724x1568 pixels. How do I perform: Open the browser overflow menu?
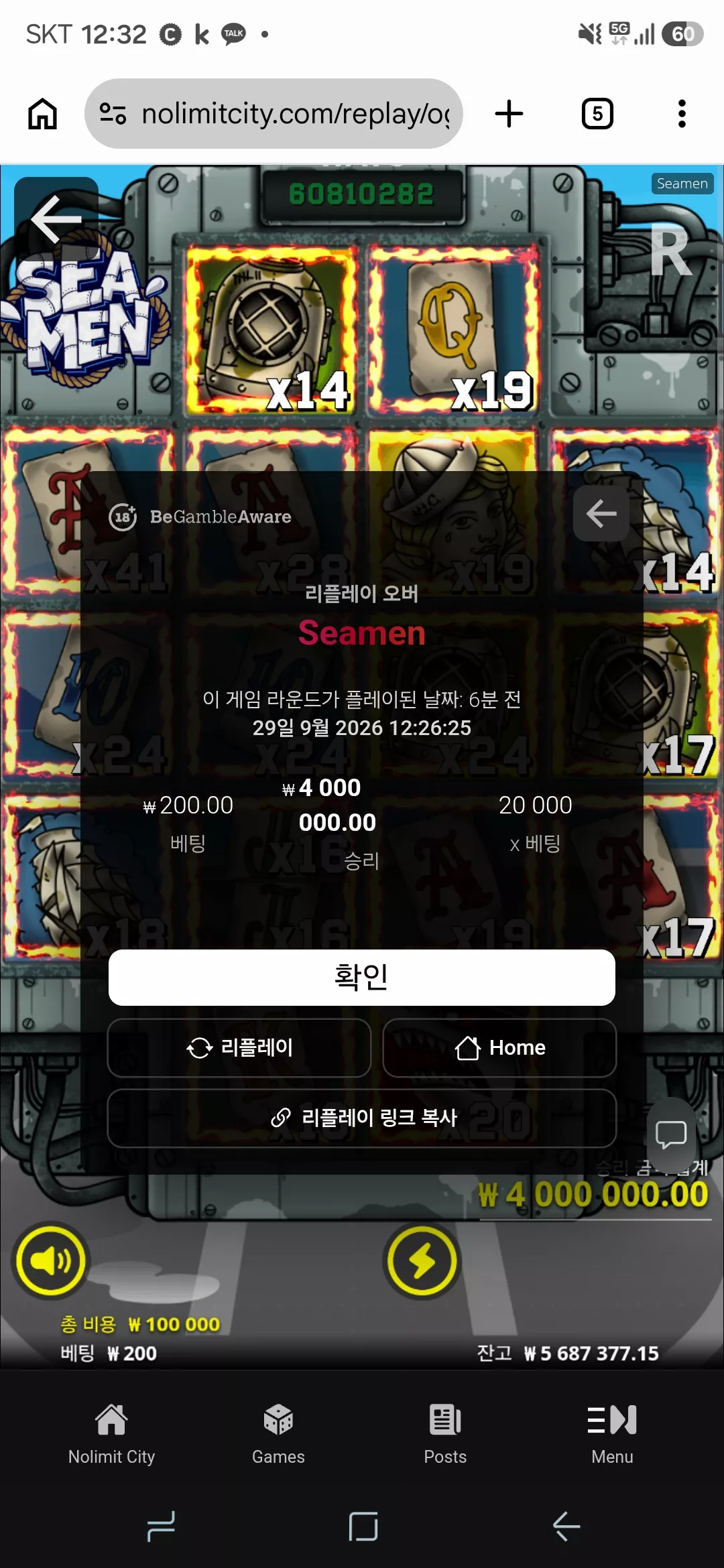[682, 113]
